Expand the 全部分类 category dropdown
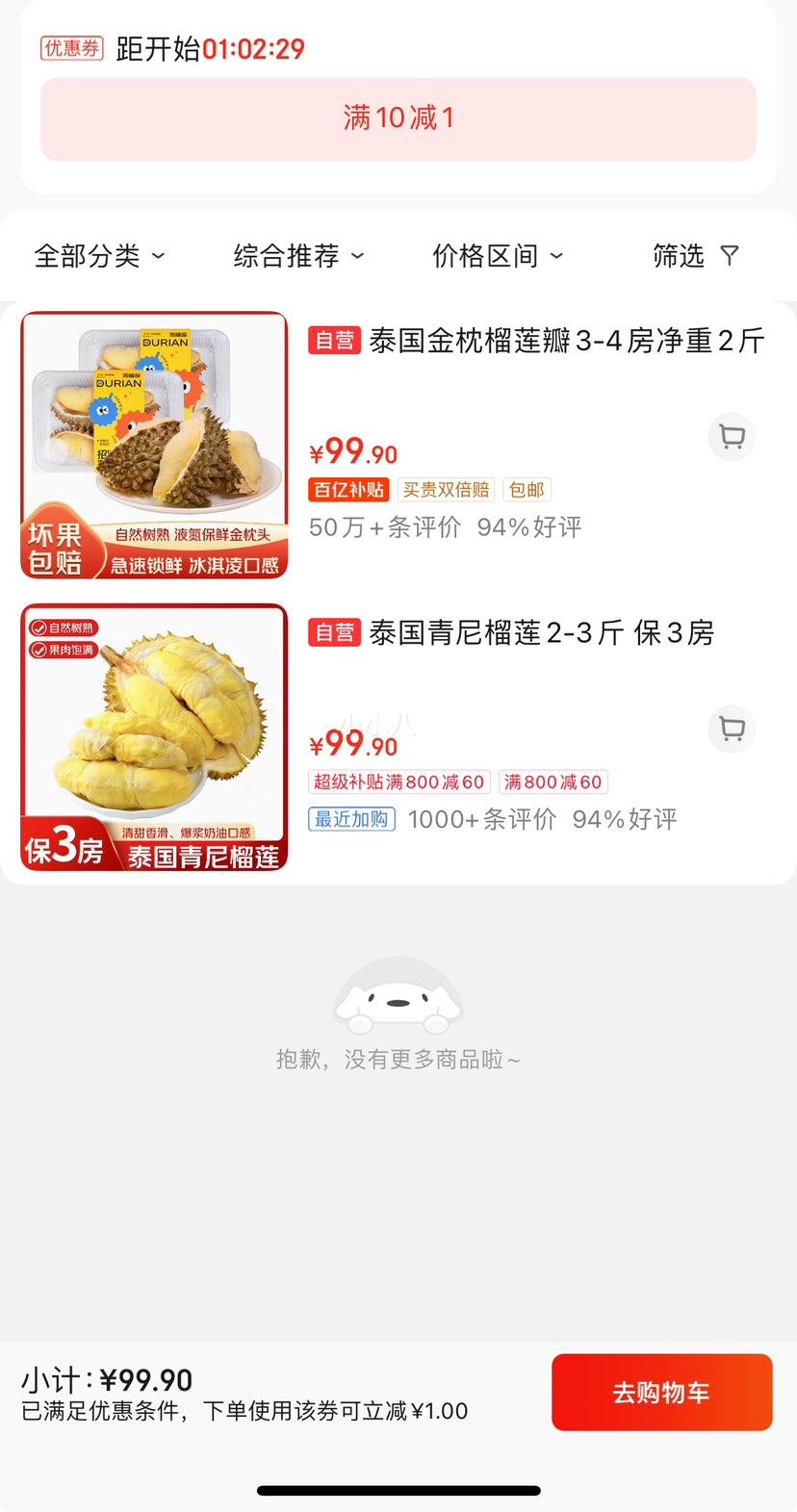 click(x=100, y=256)
